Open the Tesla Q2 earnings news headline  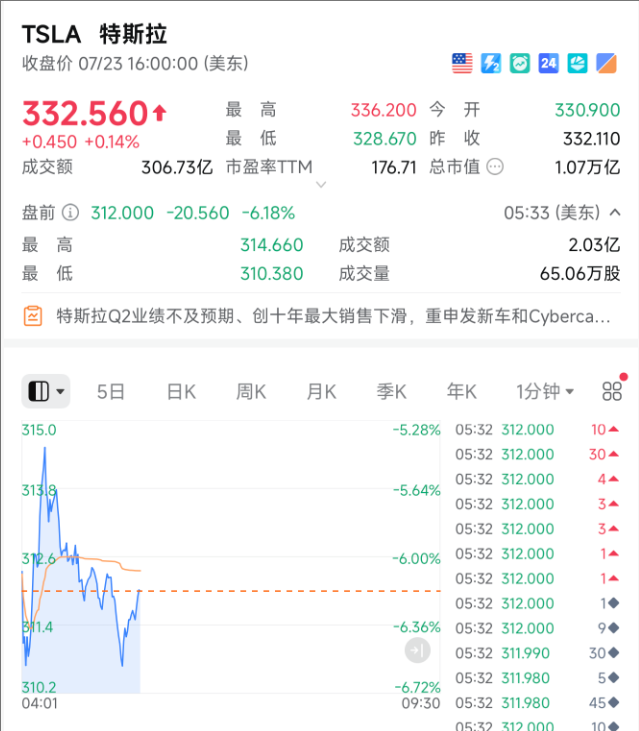coord(330,316)
